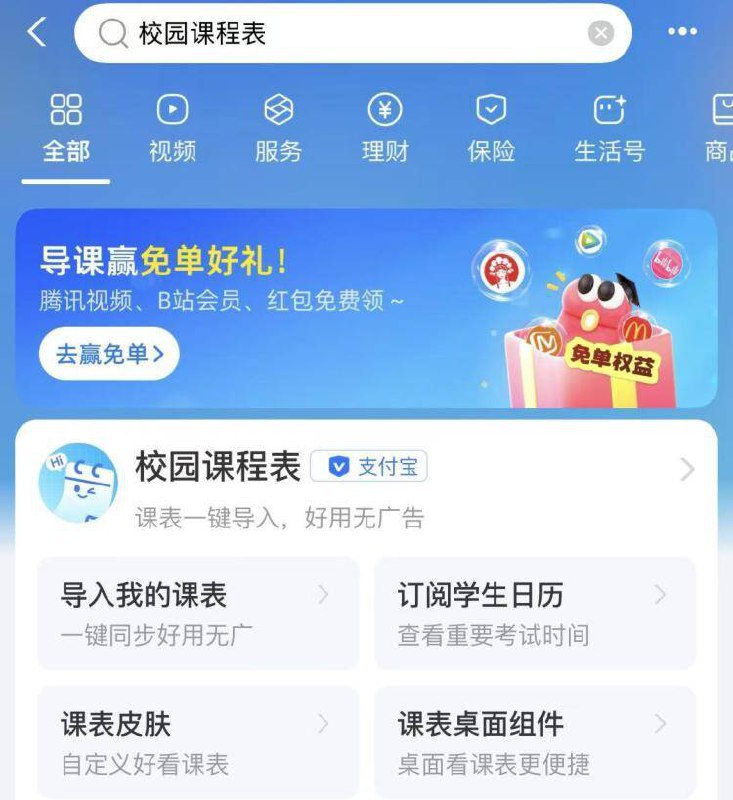Tap the search input field showing 校园课程表

pos(250,31)
